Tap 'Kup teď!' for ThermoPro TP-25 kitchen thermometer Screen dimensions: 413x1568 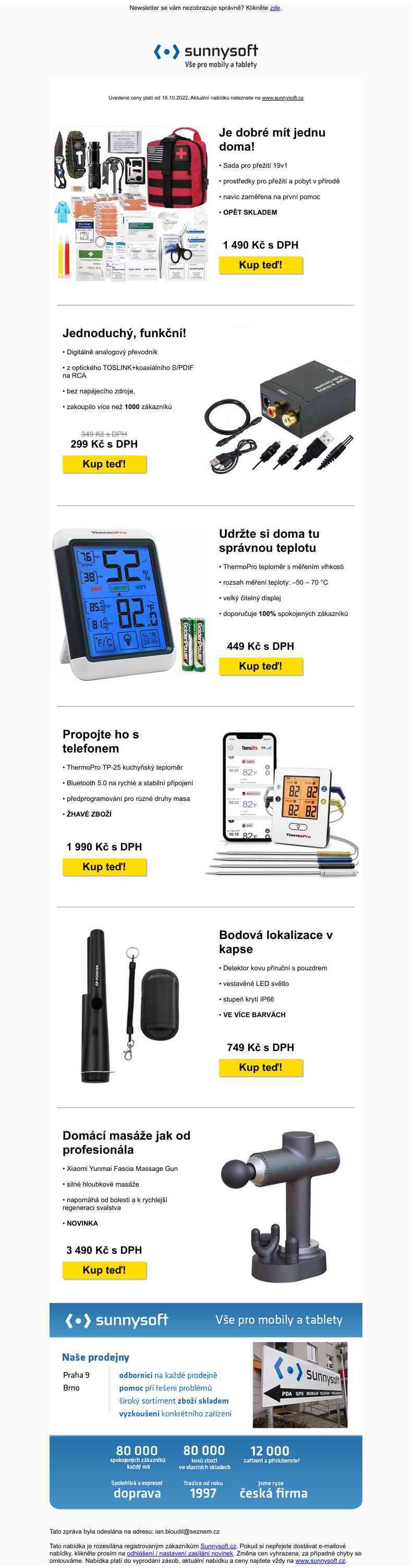[x=104, y=866]
